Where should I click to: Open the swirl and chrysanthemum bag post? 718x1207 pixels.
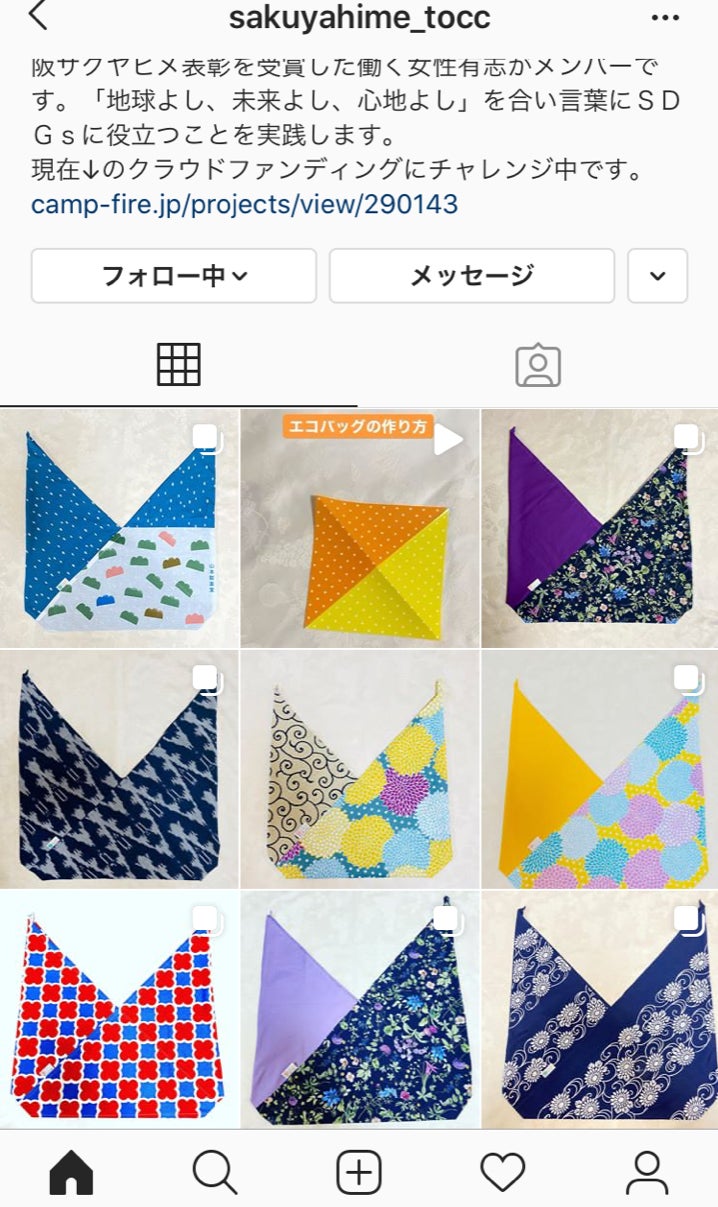click(x=360, y=769)
